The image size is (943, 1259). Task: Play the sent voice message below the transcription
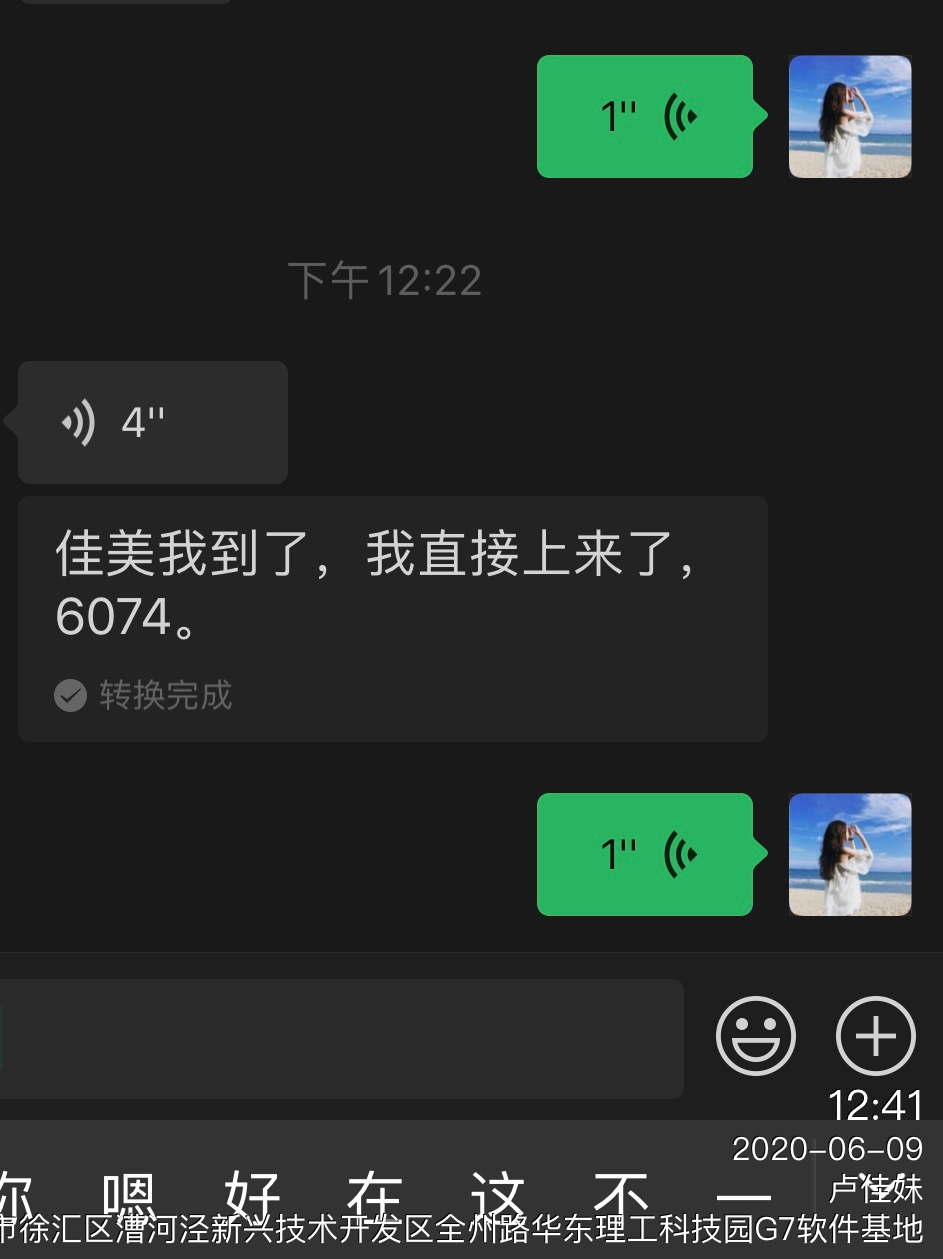645,855
